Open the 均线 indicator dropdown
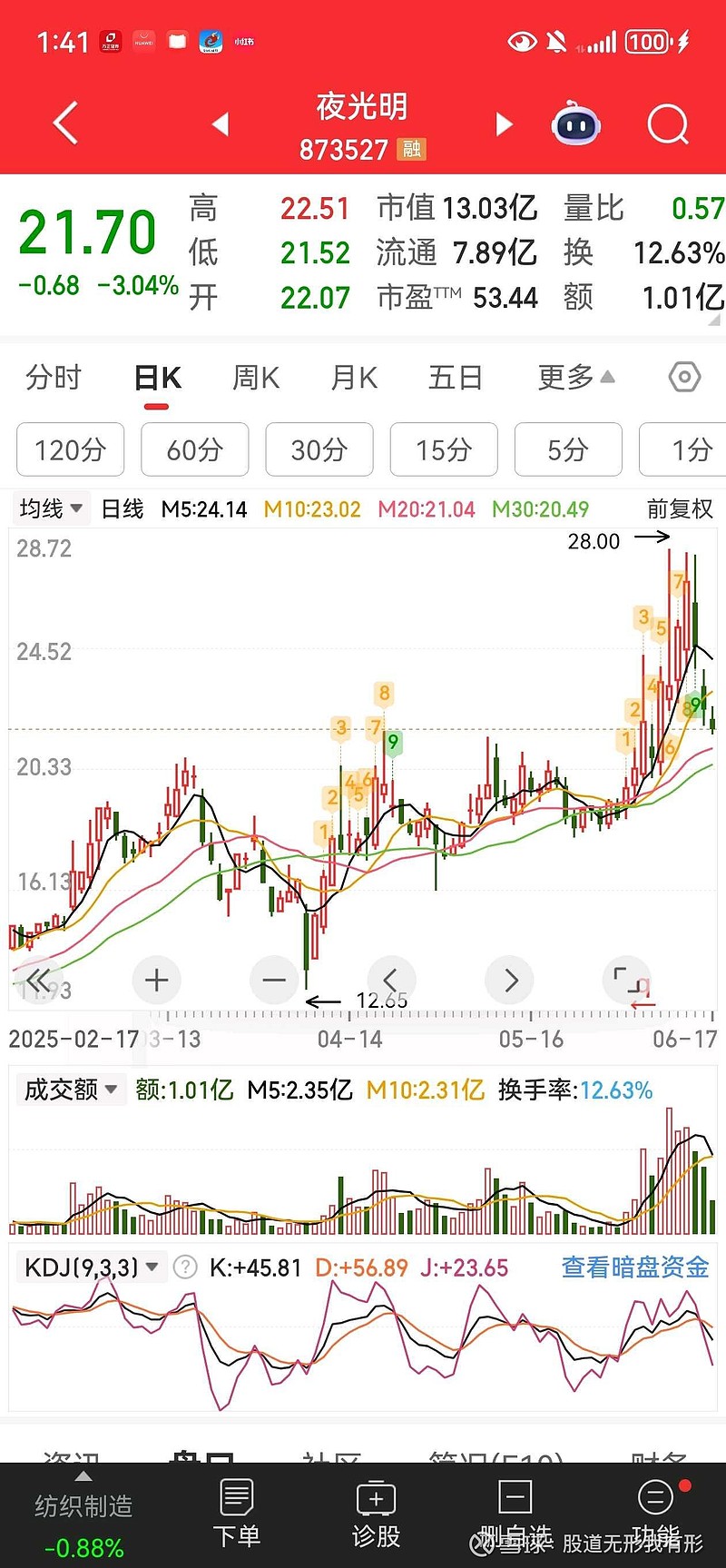 tap(51, 508)
